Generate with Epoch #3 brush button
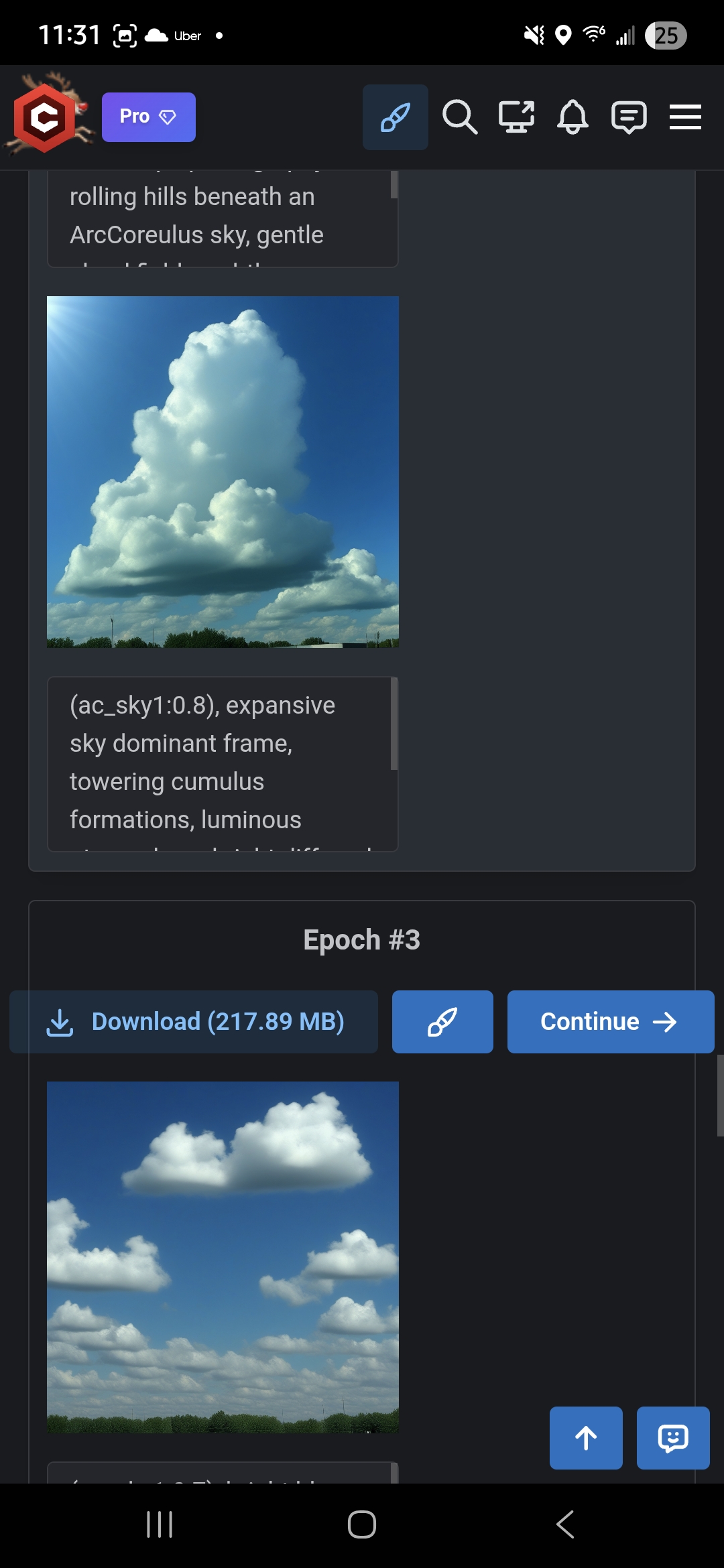 click(x=442, y=1022)
